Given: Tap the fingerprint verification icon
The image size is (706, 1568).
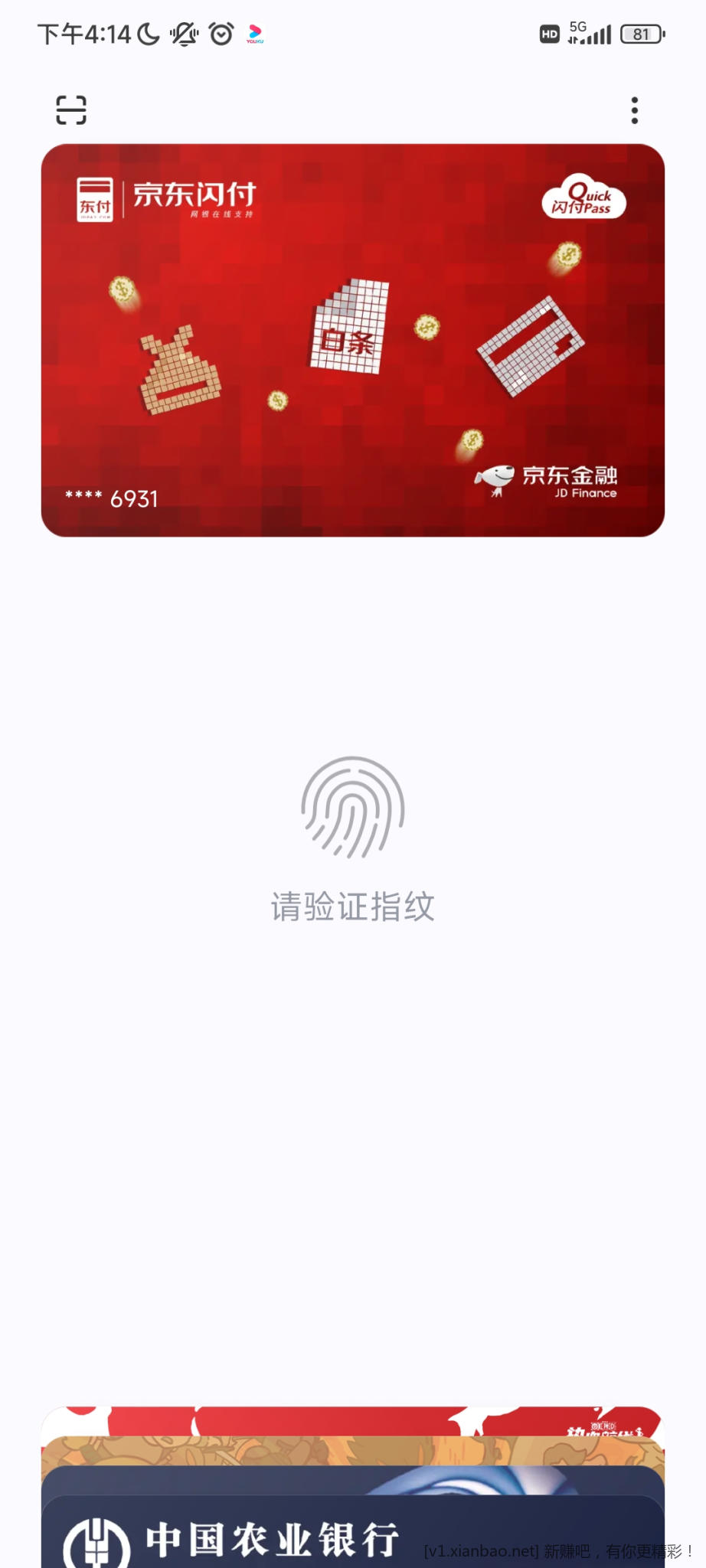Looking at the screenshot, I should point(352,808).
